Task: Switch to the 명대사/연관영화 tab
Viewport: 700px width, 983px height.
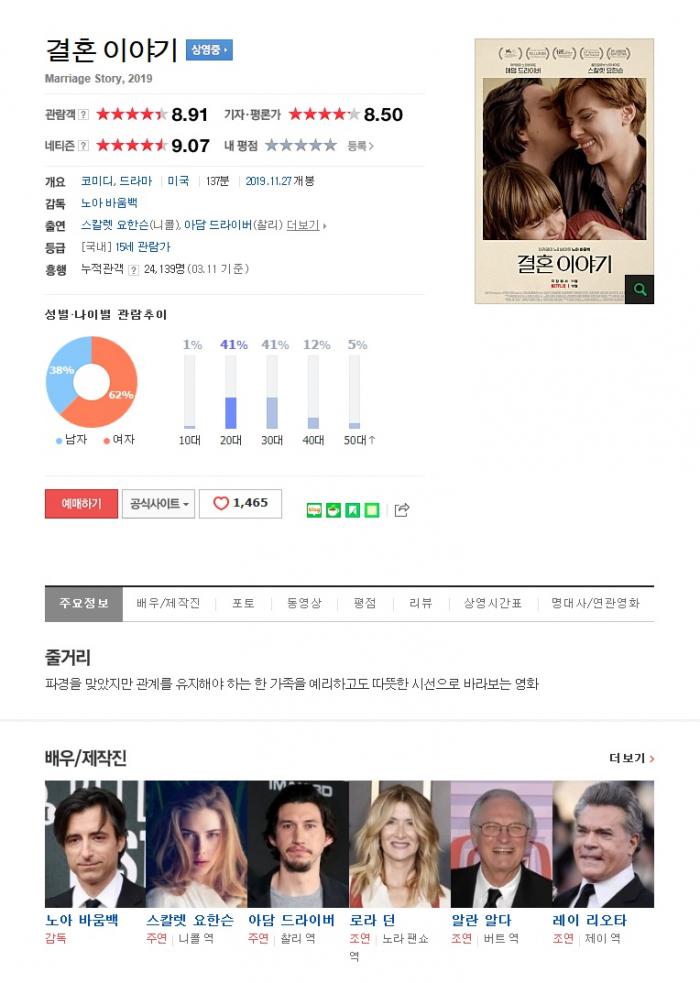Action: click(595, 603)
